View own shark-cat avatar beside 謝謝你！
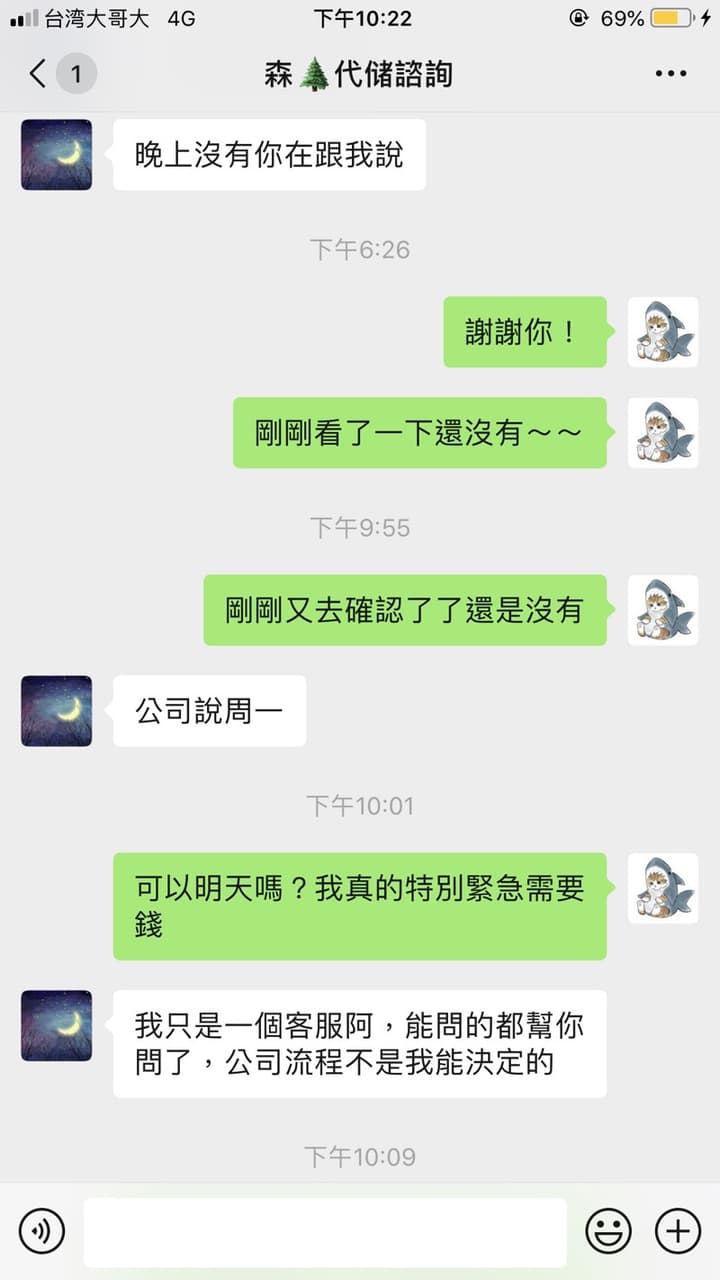 pyautogui.click(x=663, y=332)
